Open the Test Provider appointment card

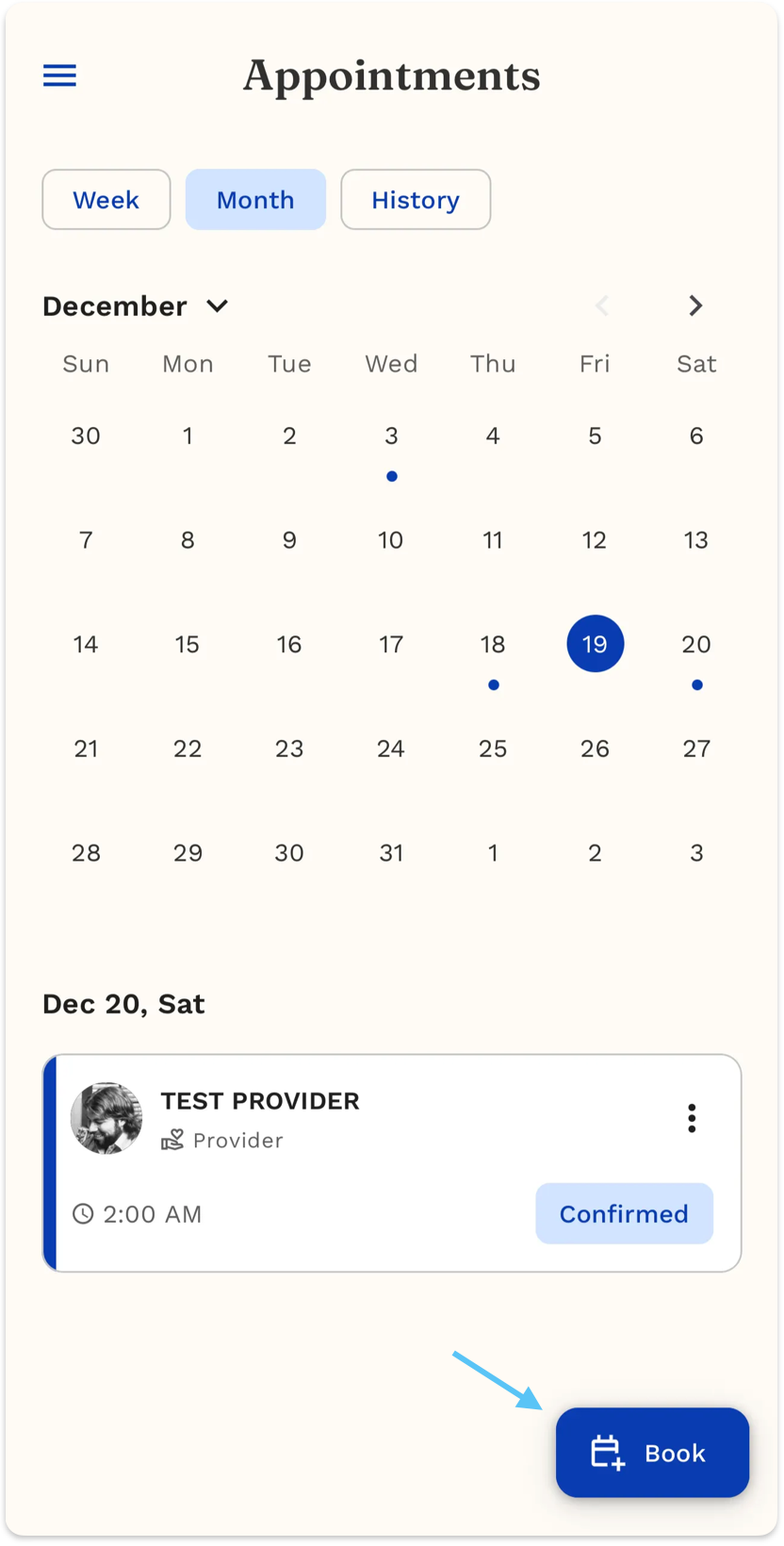[x=377, y=1161]
